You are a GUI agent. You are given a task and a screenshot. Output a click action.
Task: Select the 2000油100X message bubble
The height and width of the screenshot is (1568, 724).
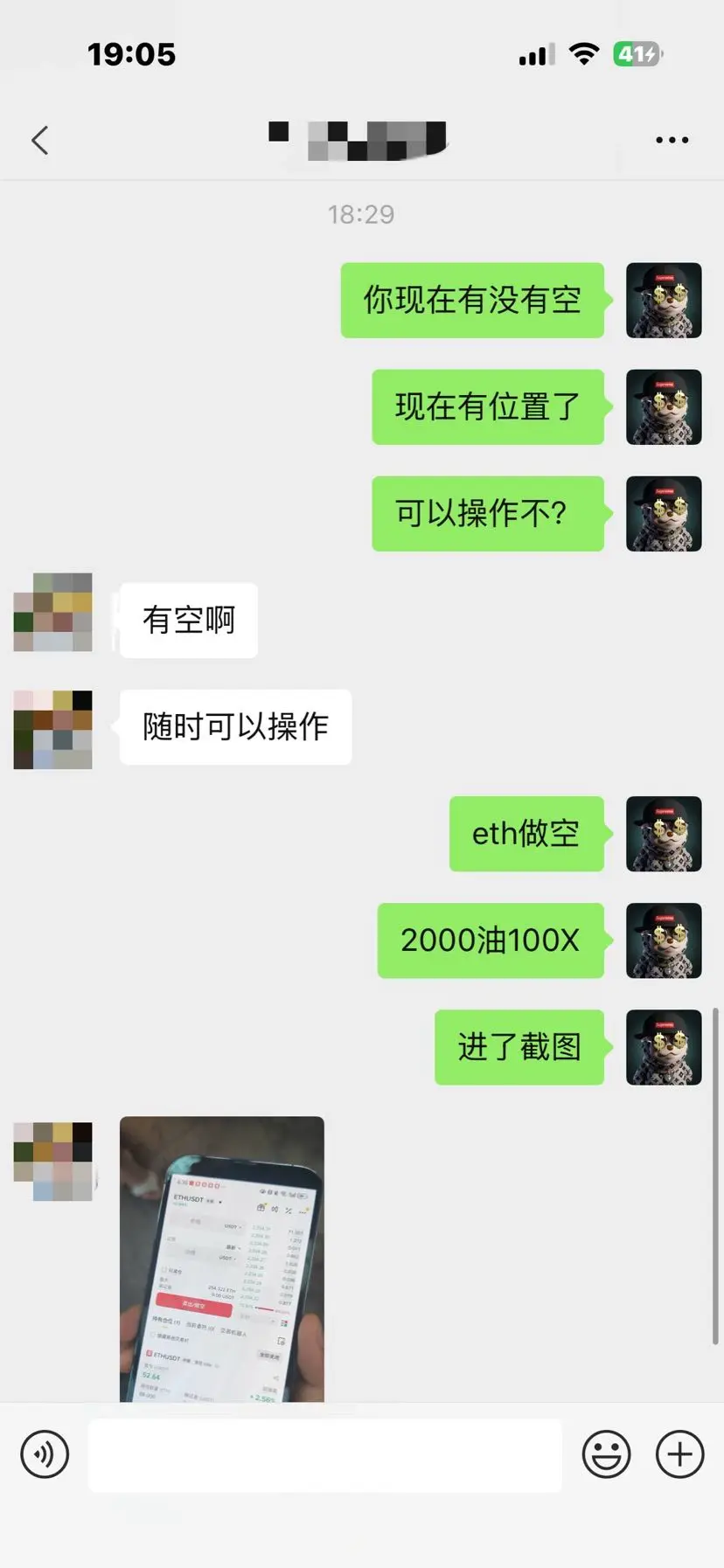tap(491, 940)
